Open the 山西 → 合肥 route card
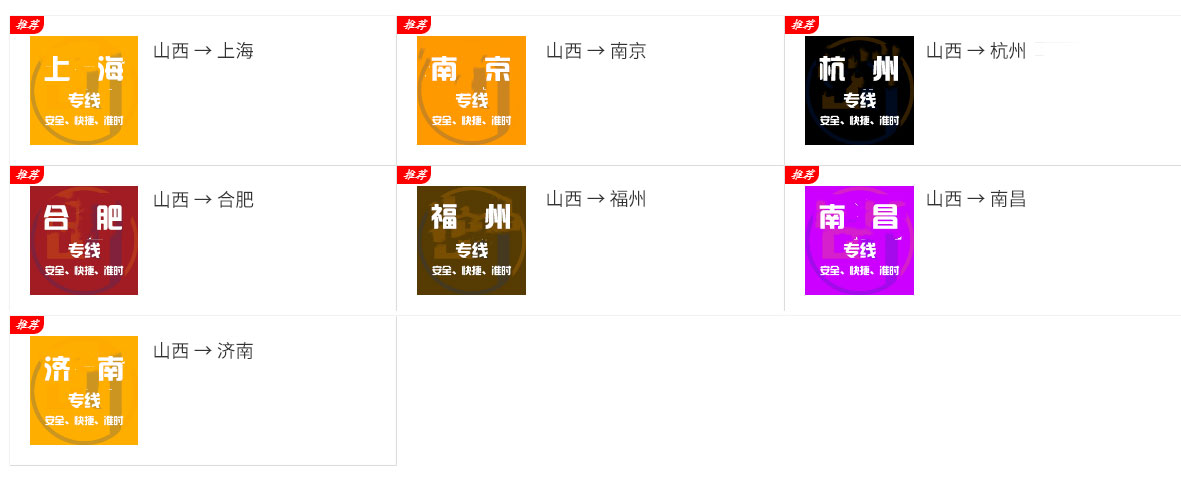The height and width of the screenshot is (484, 1181). [x=203, y=200]
